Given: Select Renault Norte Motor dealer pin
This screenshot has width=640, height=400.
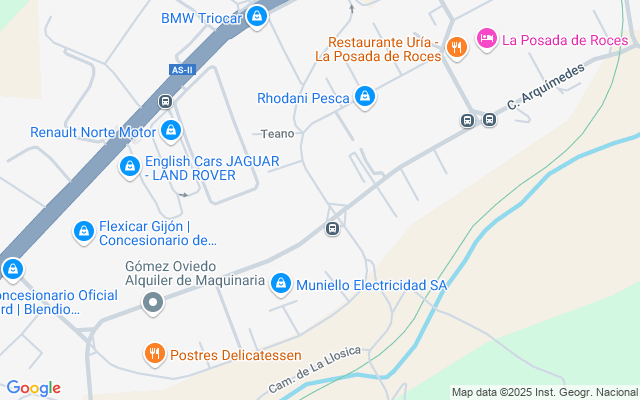Looking at the screenshot, I should click(173, 131).
